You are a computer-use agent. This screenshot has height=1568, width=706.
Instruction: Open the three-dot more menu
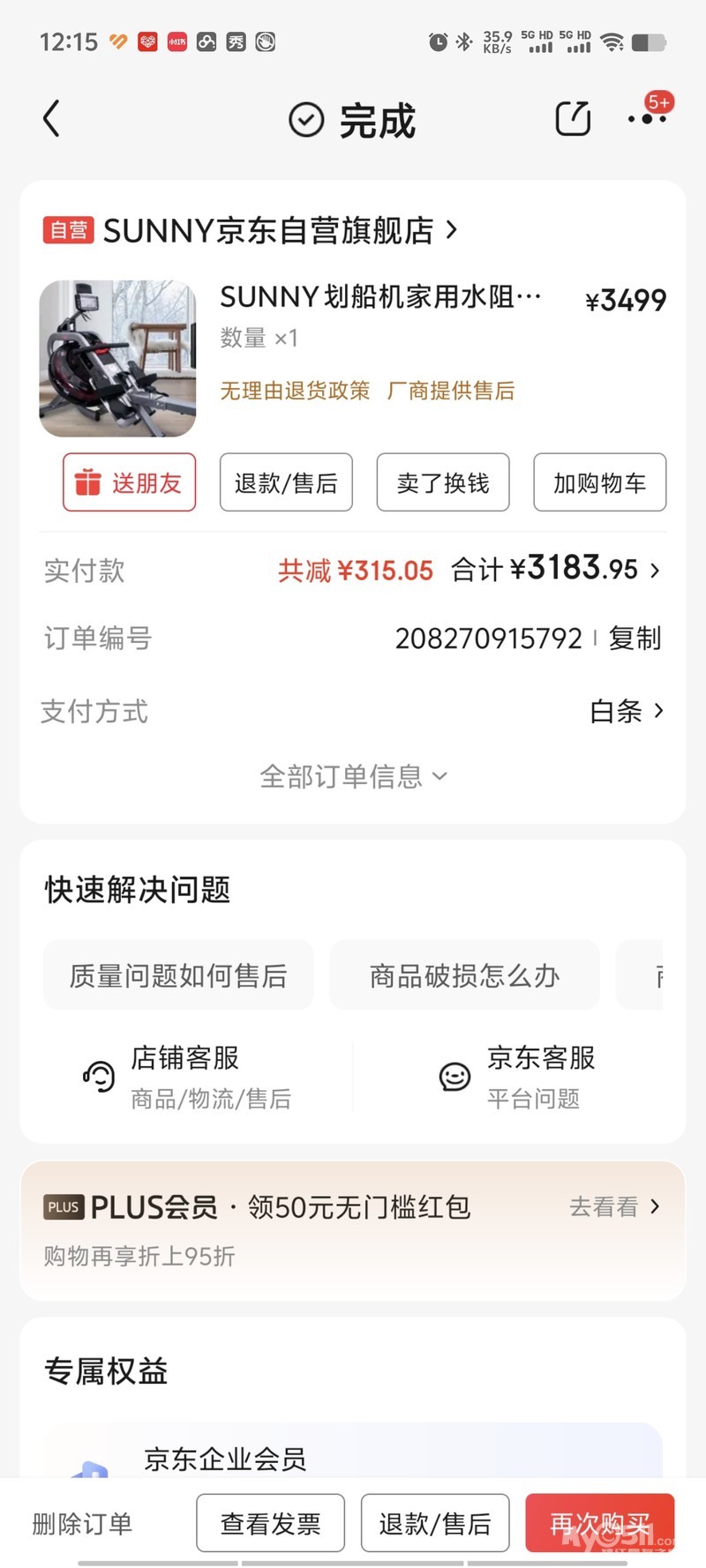[647, 118]
